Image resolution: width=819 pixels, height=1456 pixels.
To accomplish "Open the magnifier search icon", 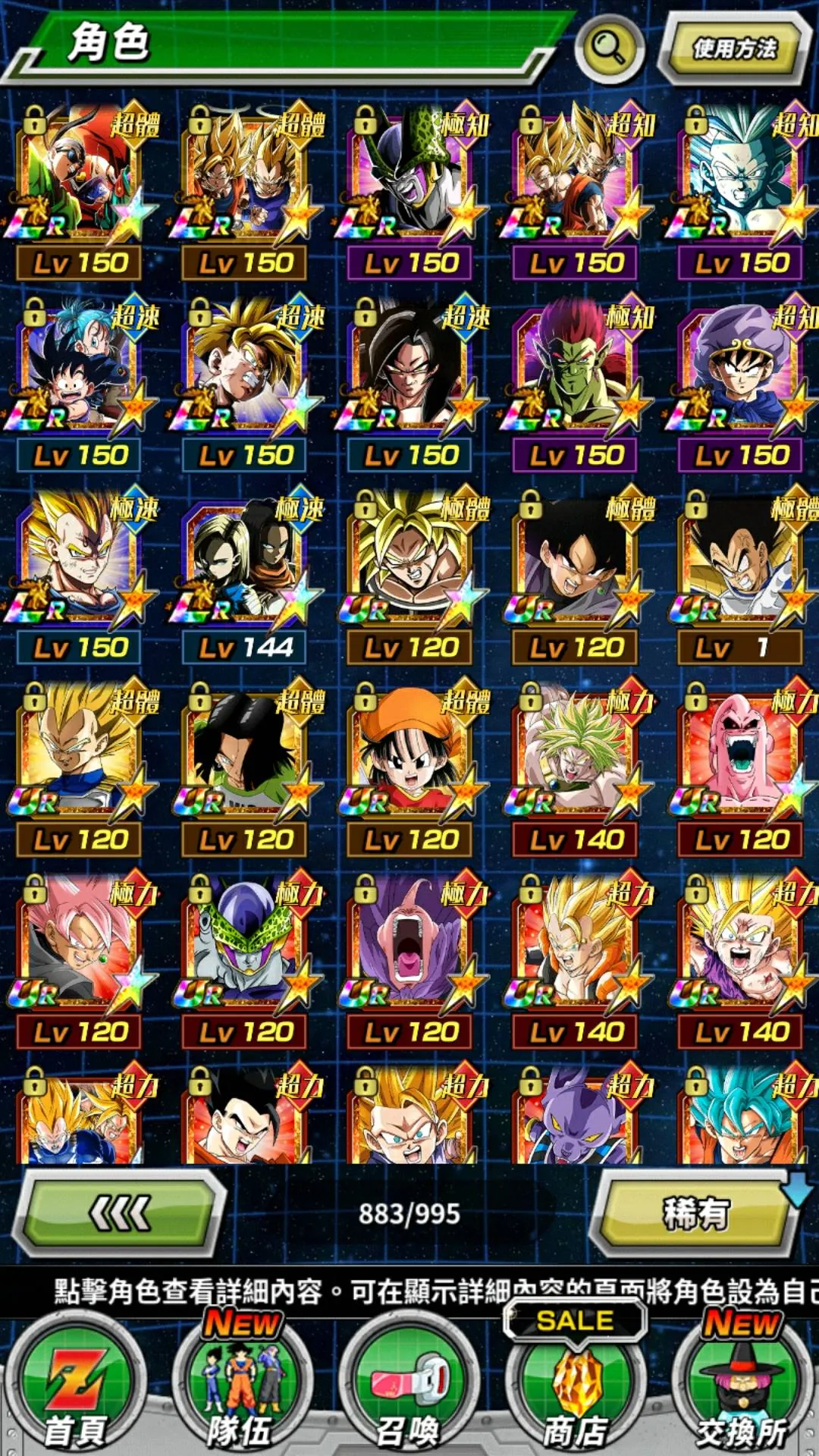I will point(609,48).
